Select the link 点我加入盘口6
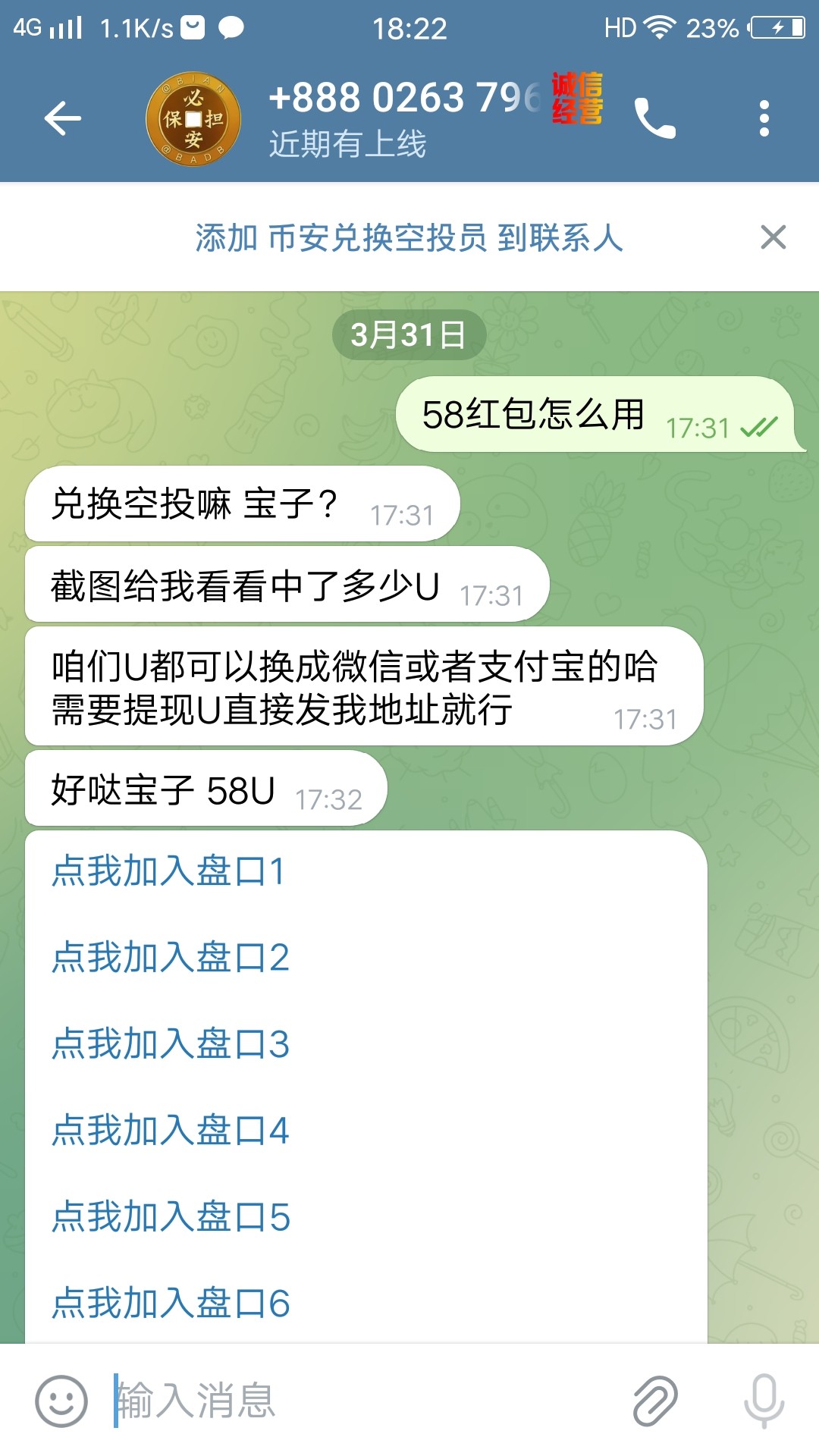This screenshot has height=1456, width=819. coord(171,1303)
